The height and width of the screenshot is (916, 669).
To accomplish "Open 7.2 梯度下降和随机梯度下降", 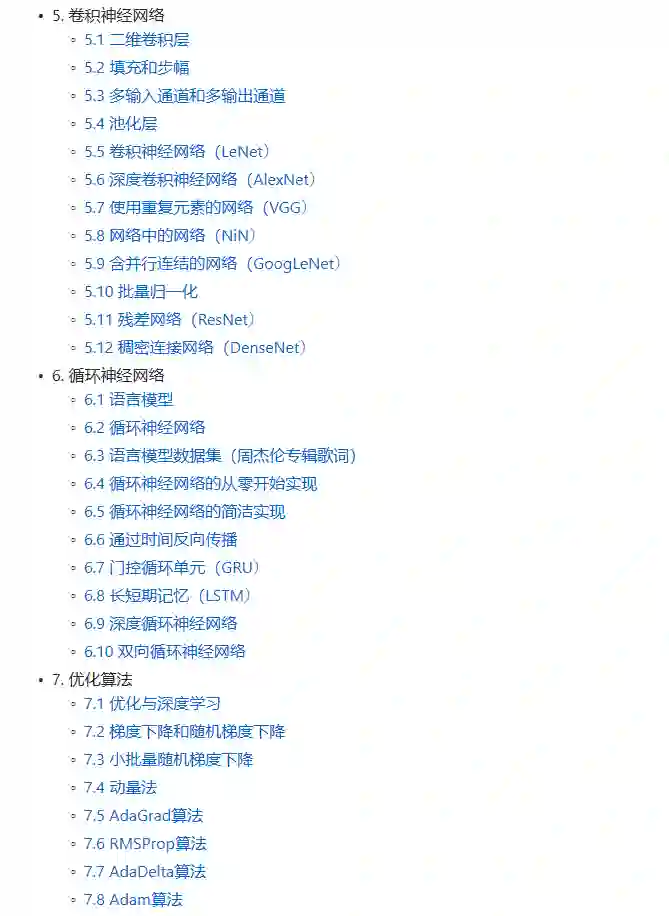I will [x=184, y=732].
